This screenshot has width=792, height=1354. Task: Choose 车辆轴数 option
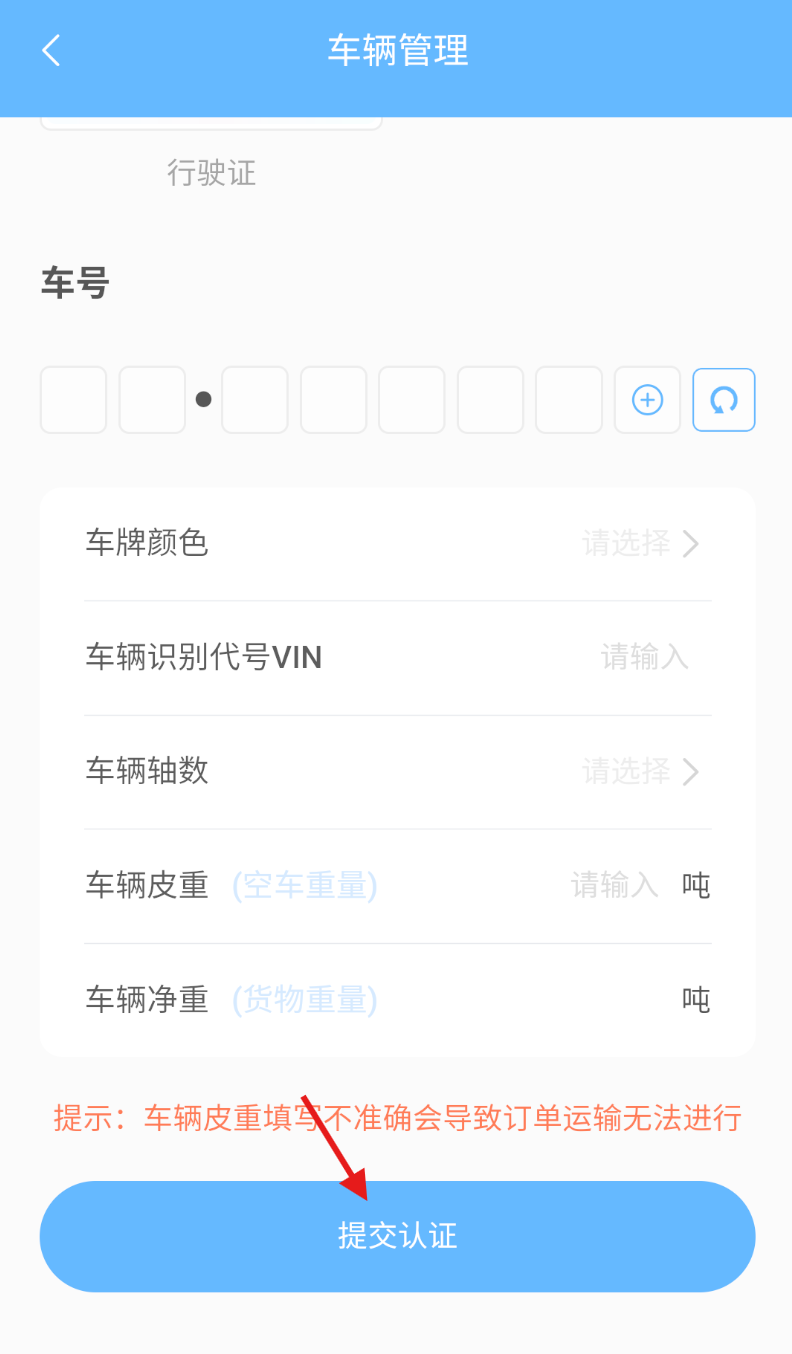pos(398,772)
